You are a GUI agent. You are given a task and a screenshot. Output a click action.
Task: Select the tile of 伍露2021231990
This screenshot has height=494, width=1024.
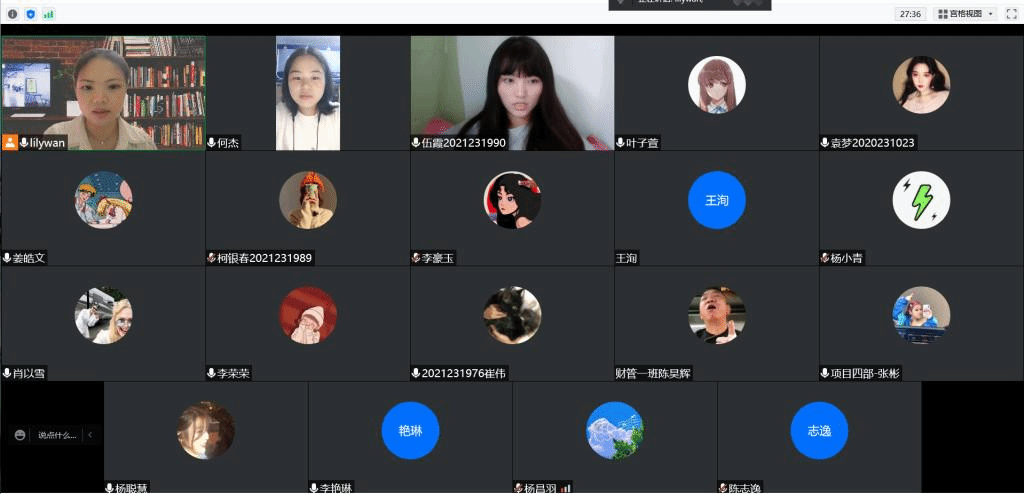[x=512, y=93]
